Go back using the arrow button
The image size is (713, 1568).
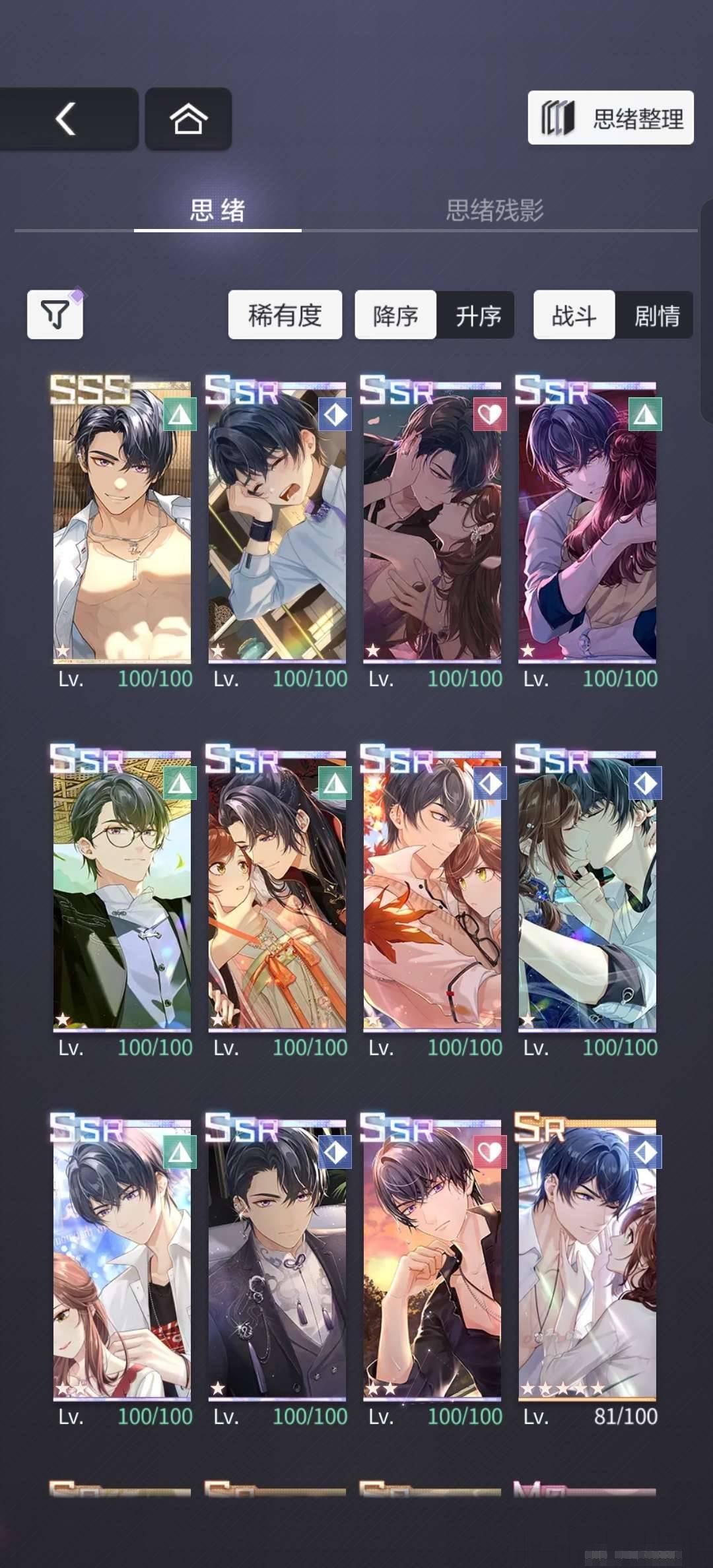66,119
